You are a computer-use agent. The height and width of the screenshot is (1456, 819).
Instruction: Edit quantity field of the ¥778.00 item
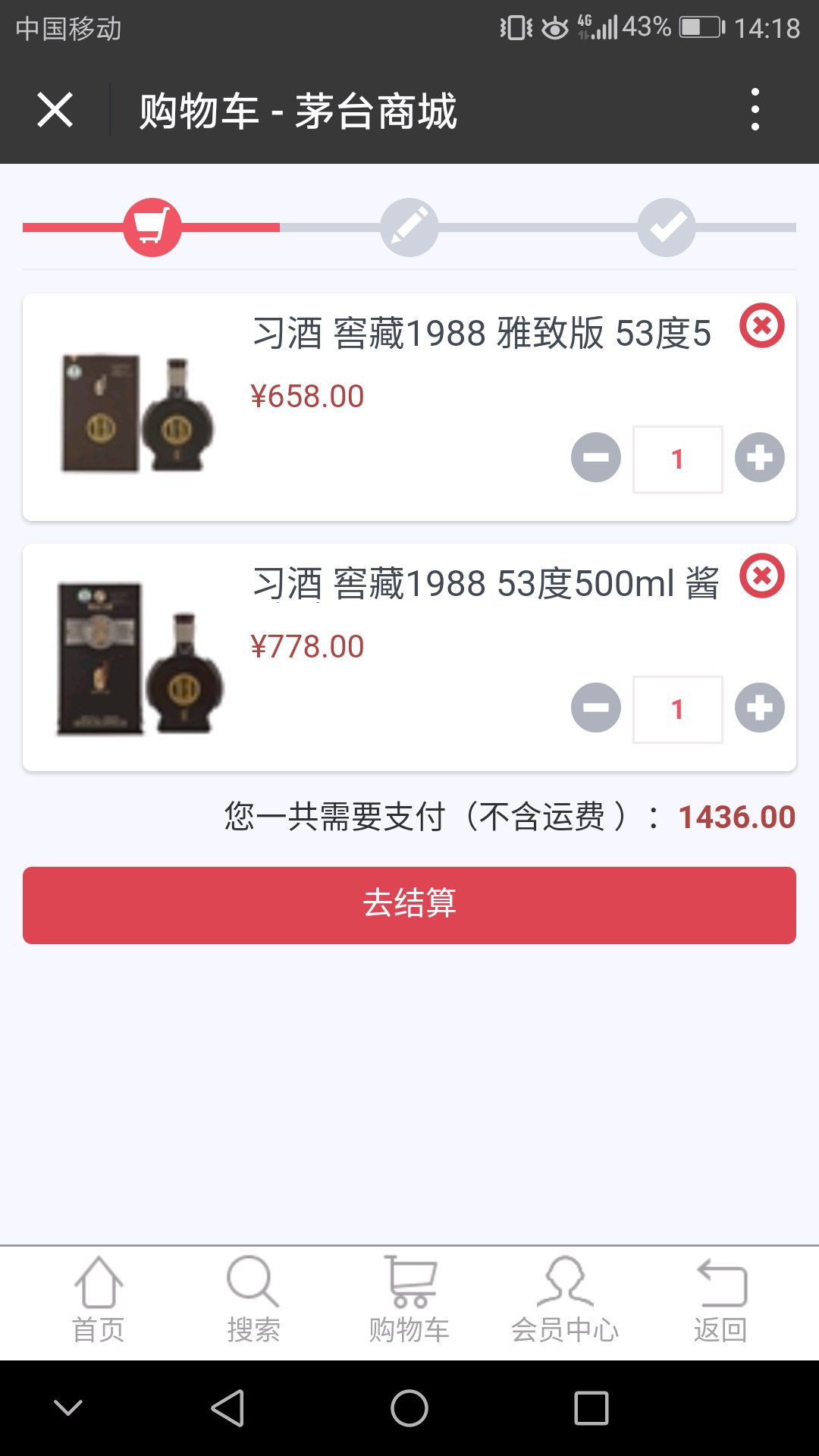(x=677, y=710)
